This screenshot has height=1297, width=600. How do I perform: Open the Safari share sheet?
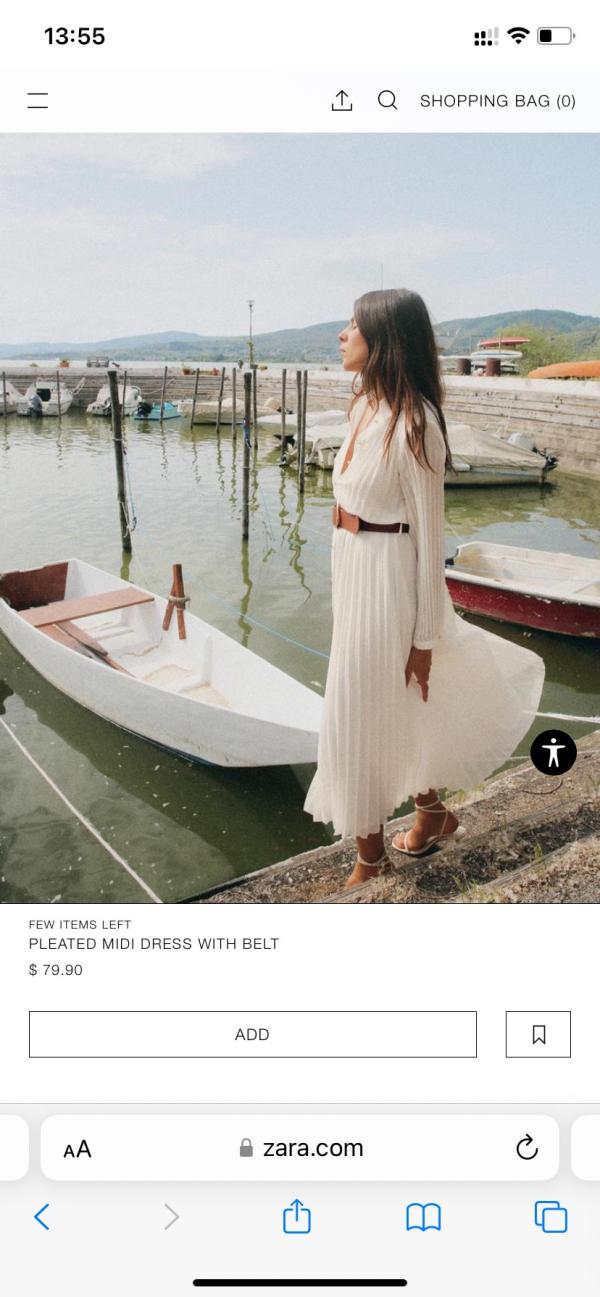[297, 1216]
